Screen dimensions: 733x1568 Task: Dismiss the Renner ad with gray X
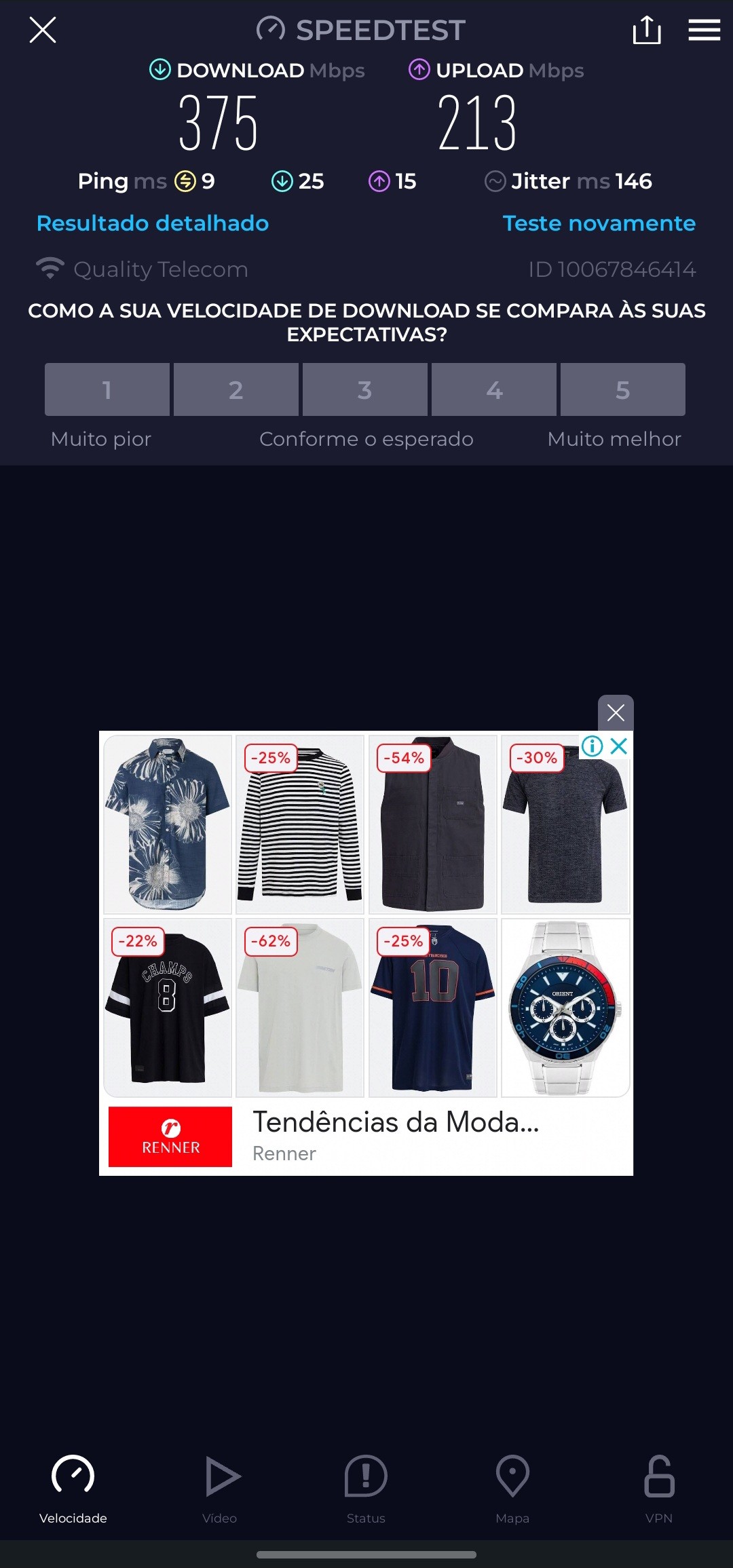coord(616,712)
